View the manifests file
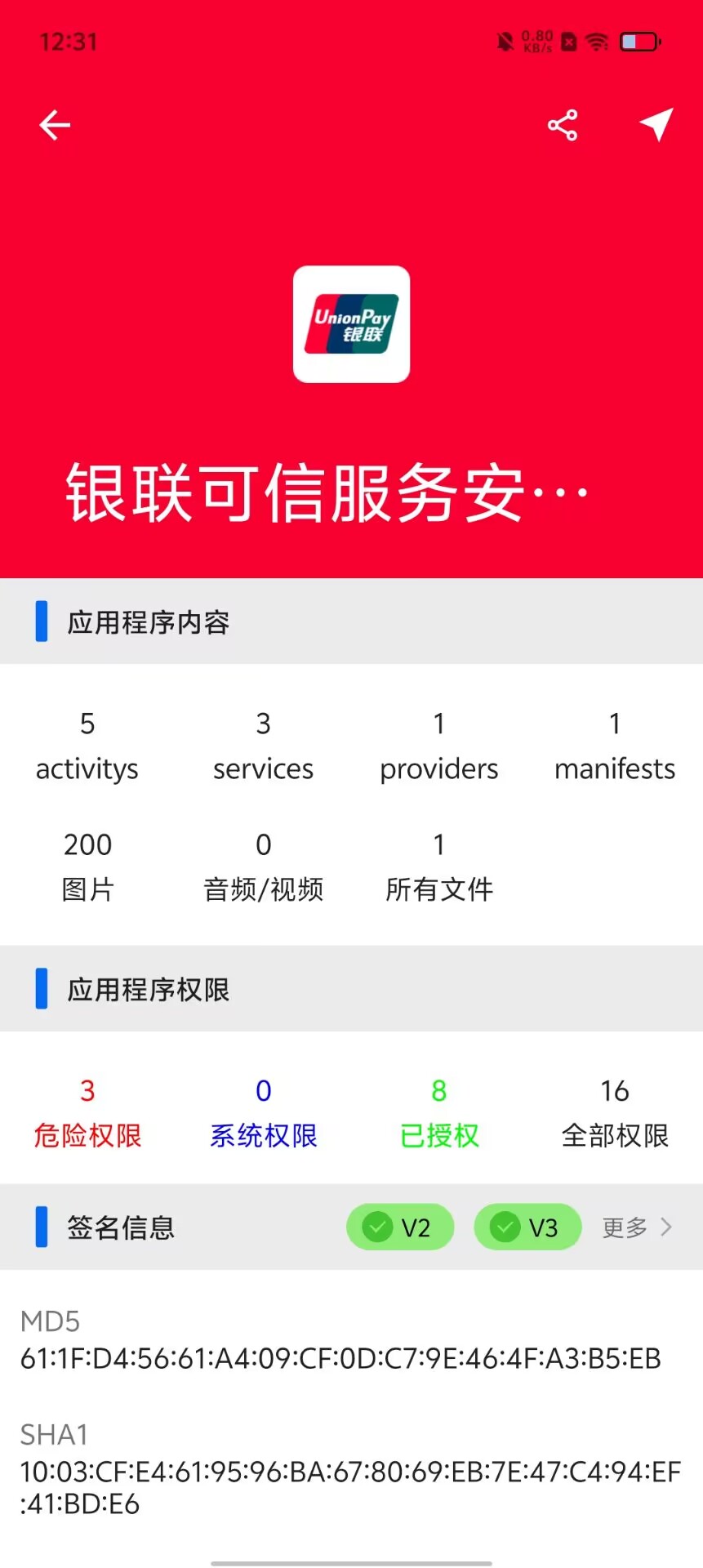Screen dimensions: 703x1568 pyautogui.click(x=615, y=746)
